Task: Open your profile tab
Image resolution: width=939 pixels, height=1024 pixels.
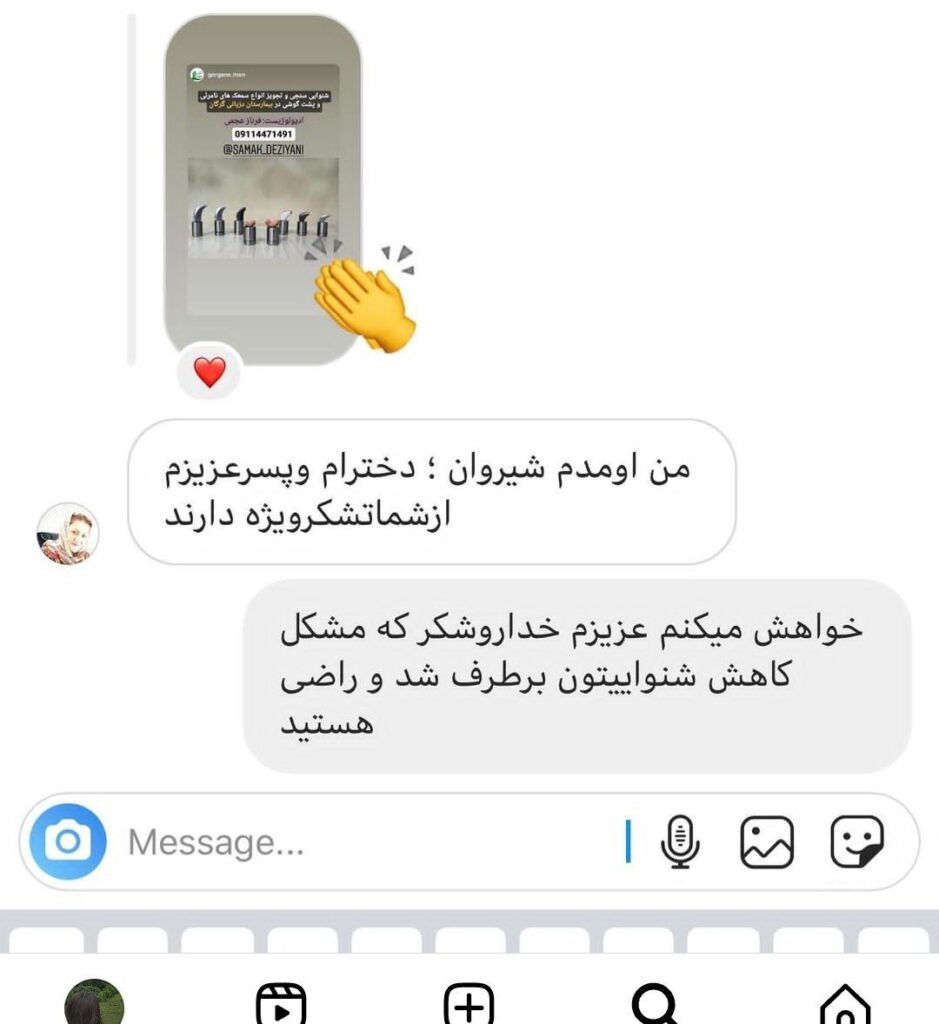Action: pos(94,1003)
